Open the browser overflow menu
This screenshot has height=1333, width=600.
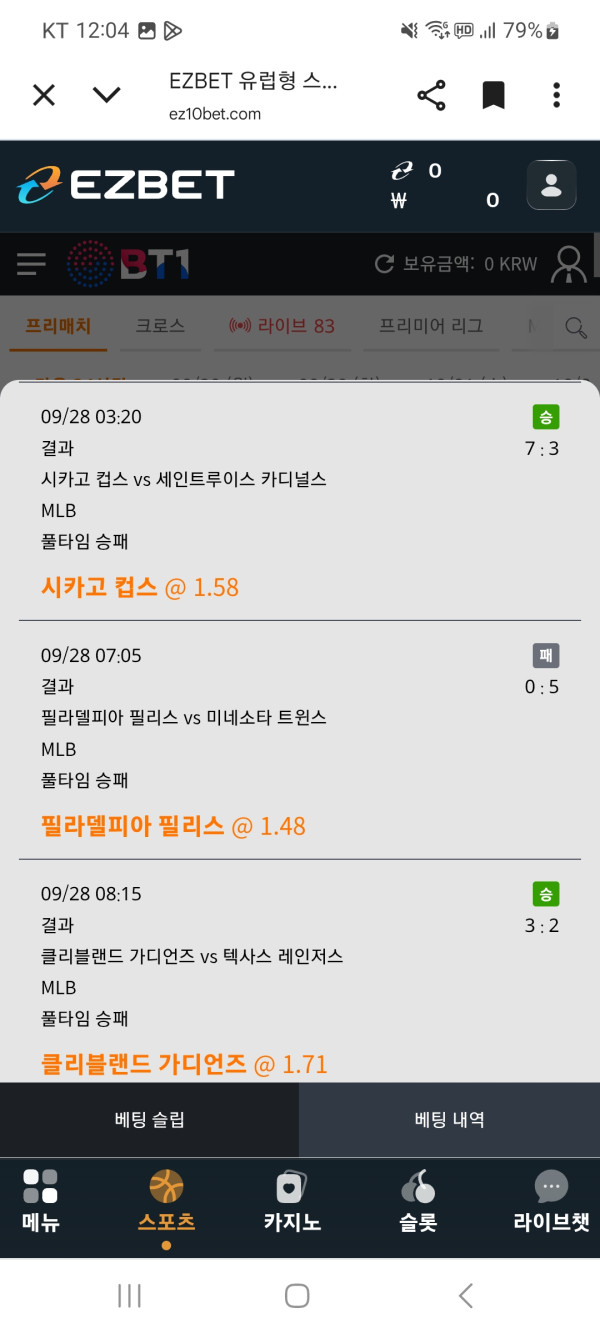click(557, 96)
